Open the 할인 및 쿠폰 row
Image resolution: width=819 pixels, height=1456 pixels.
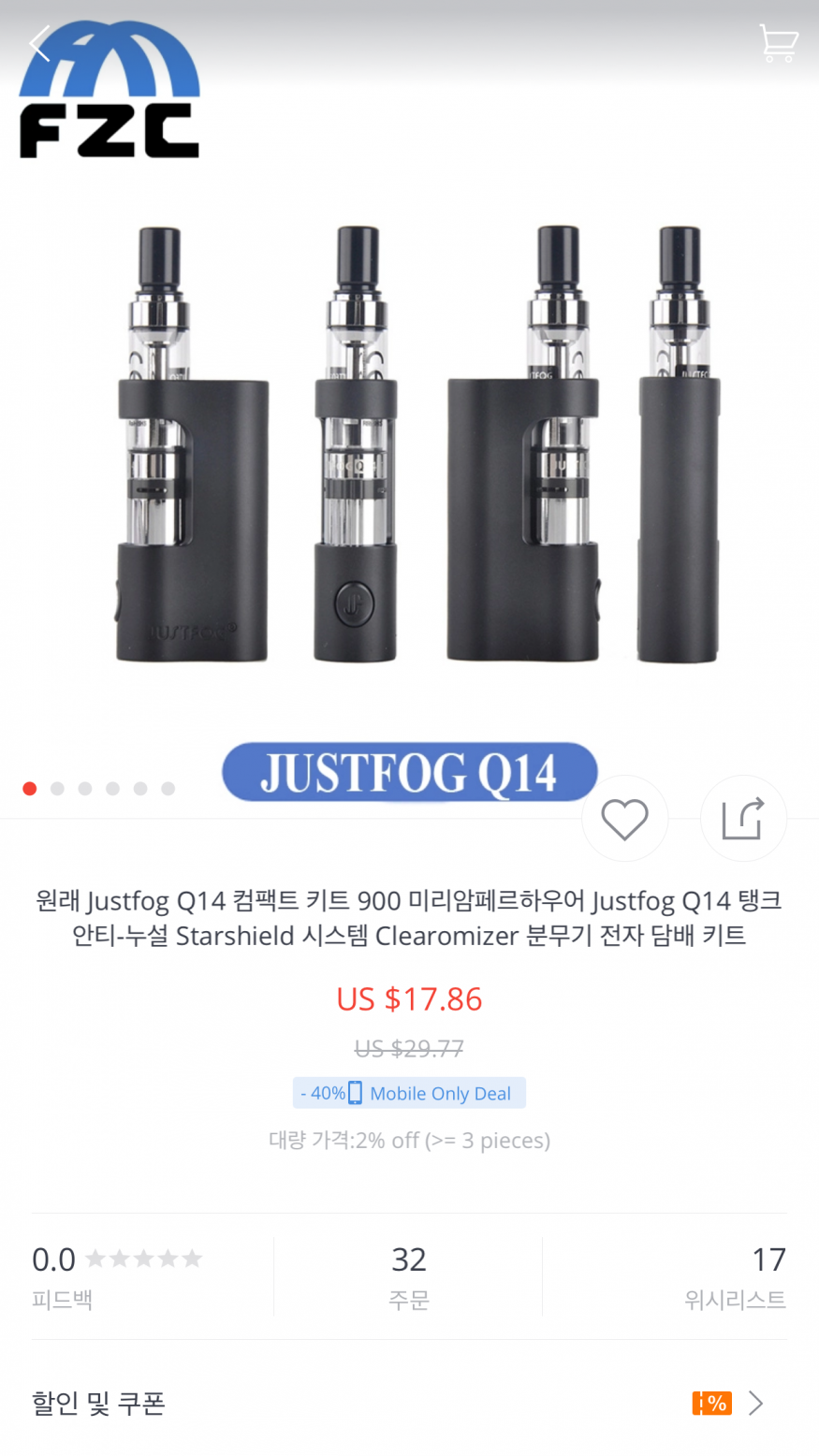point(409,1403)
